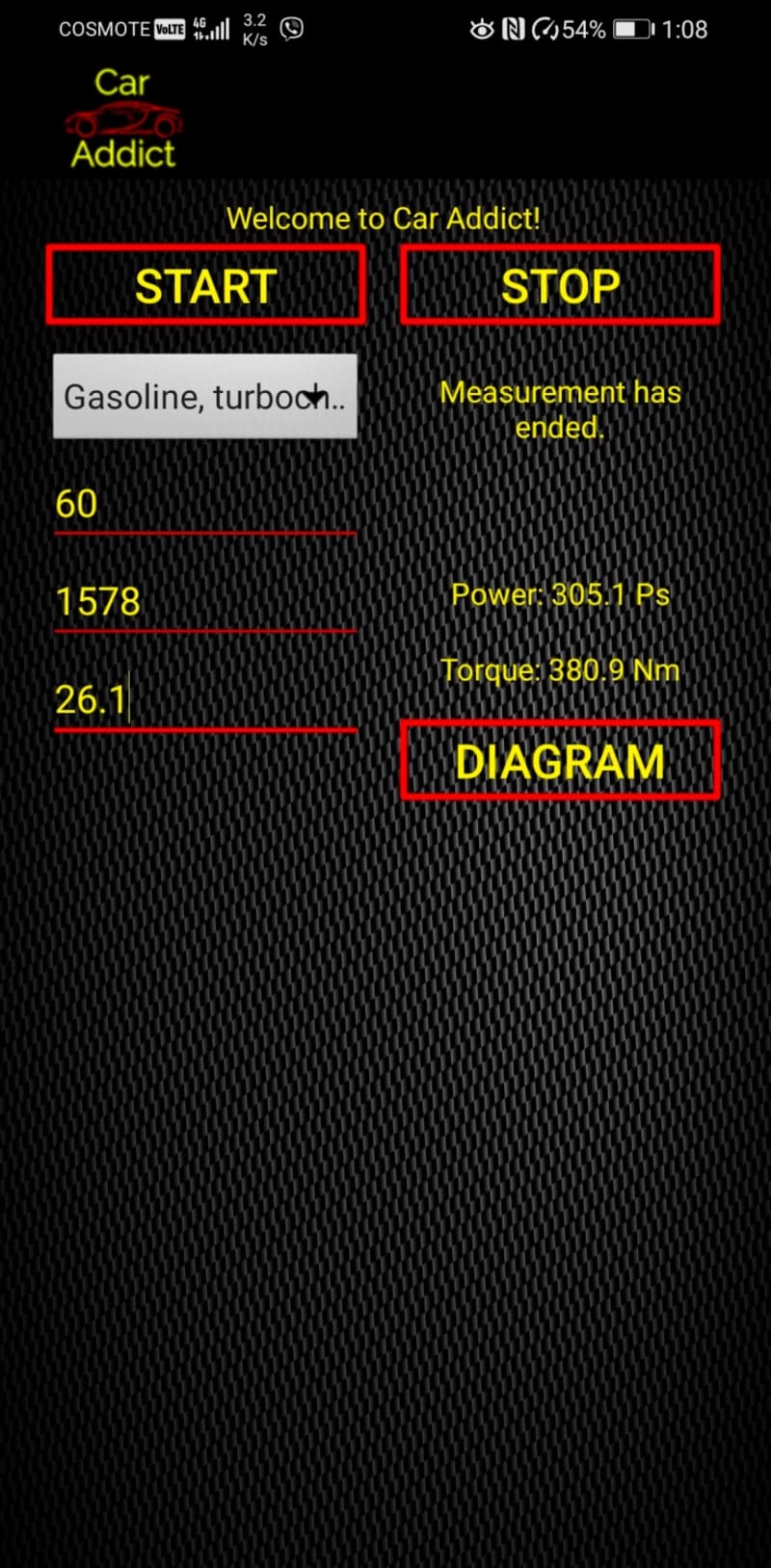Edit the field showing 60

point(205,504)
